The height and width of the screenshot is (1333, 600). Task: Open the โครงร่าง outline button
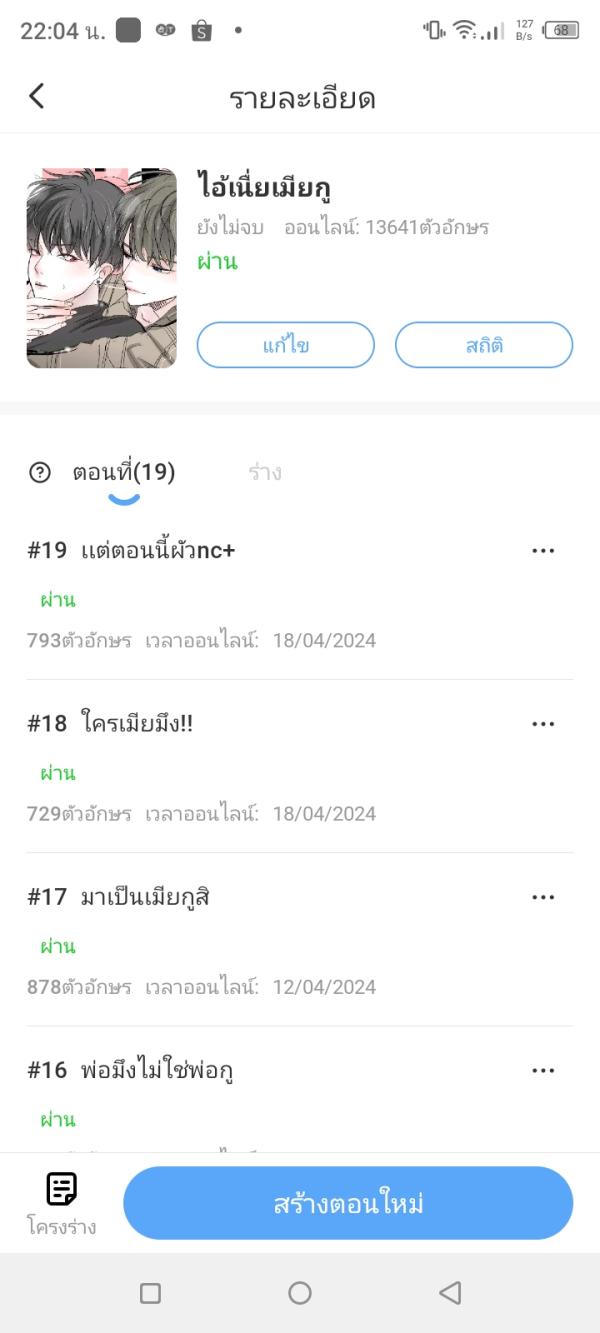62,1203
